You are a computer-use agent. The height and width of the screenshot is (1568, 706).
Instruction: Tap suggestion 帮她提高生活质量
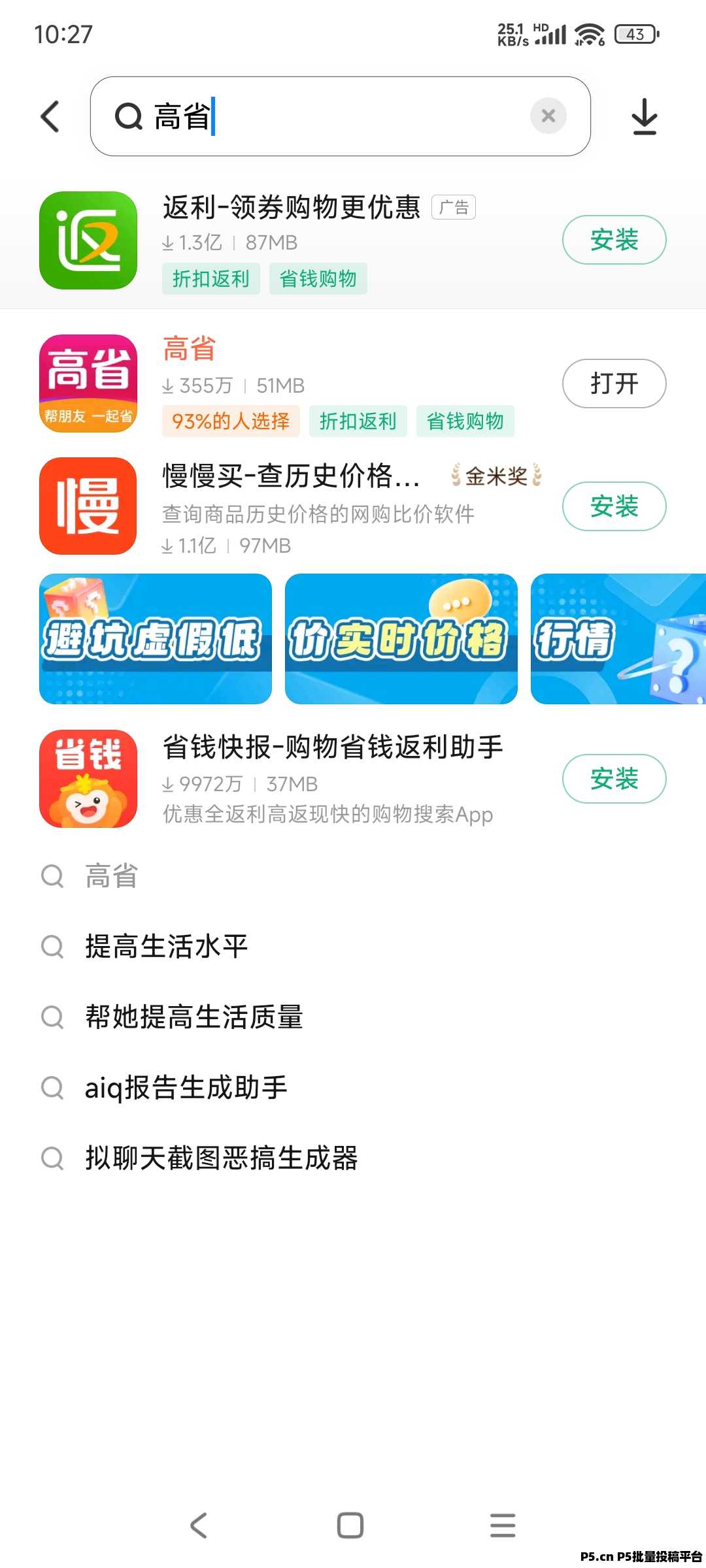coord(193,1017)
